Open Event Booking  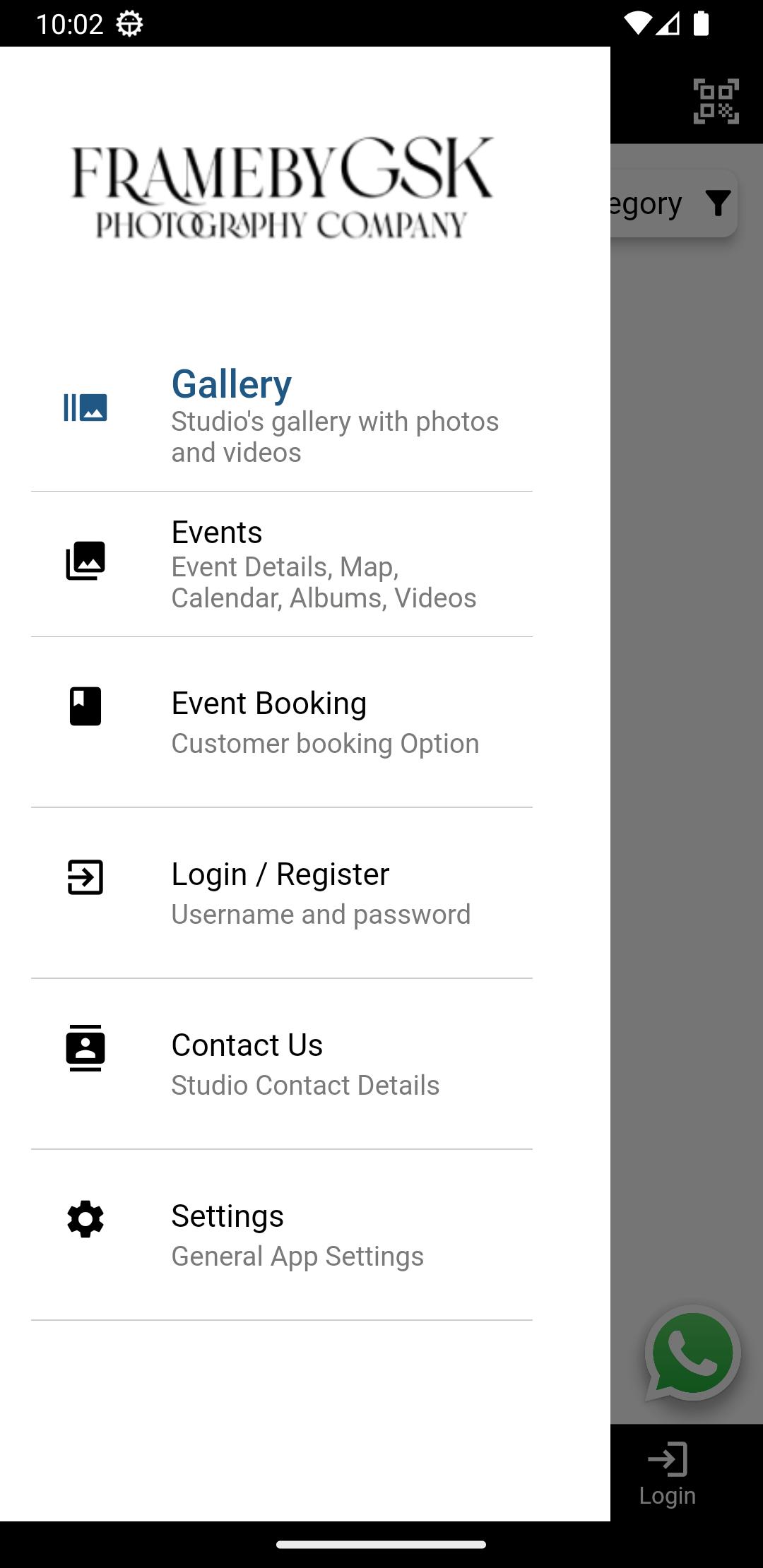[x=281, y=723]
